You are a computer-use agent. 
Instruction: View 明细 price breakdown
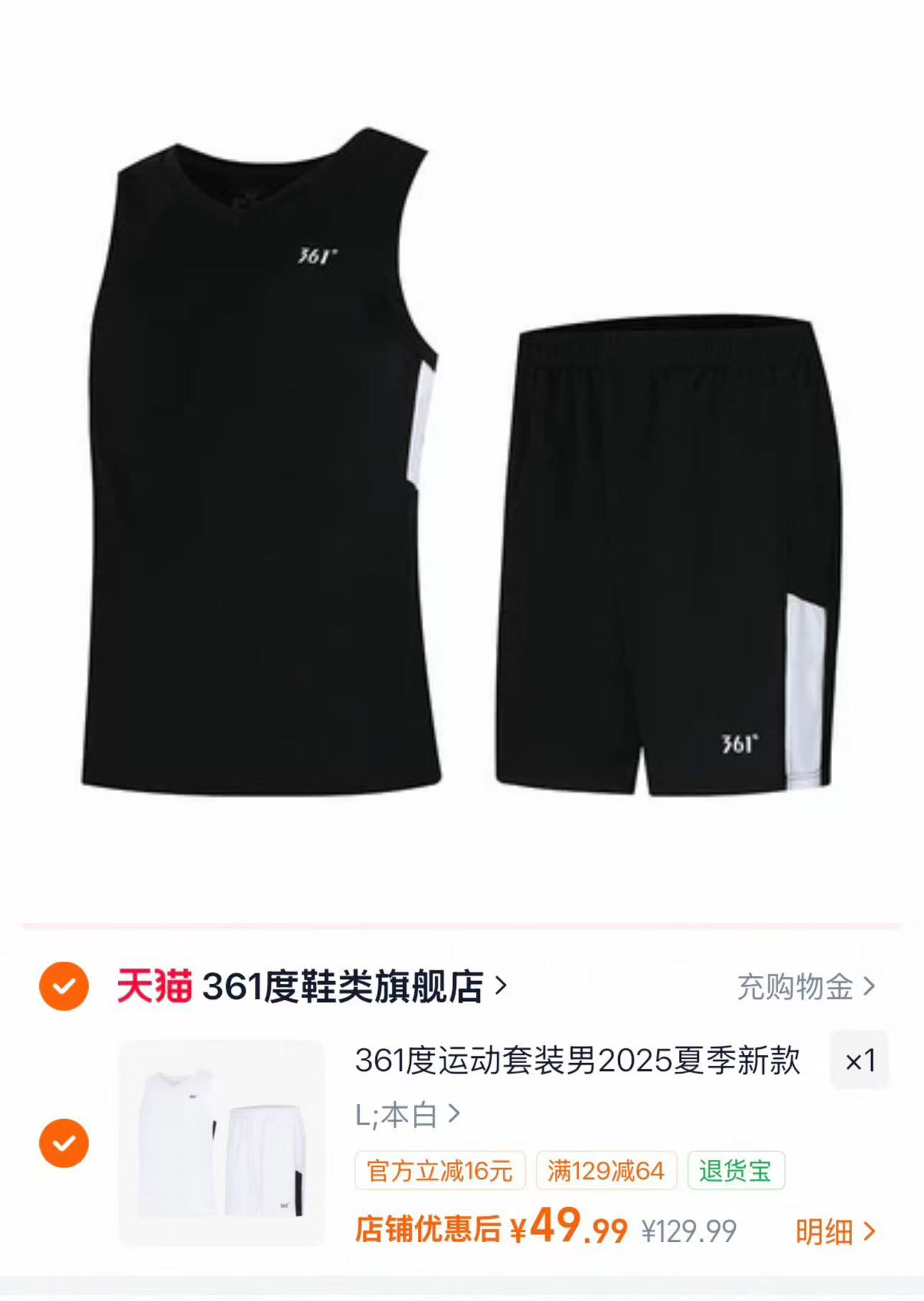coord(836,1231)
